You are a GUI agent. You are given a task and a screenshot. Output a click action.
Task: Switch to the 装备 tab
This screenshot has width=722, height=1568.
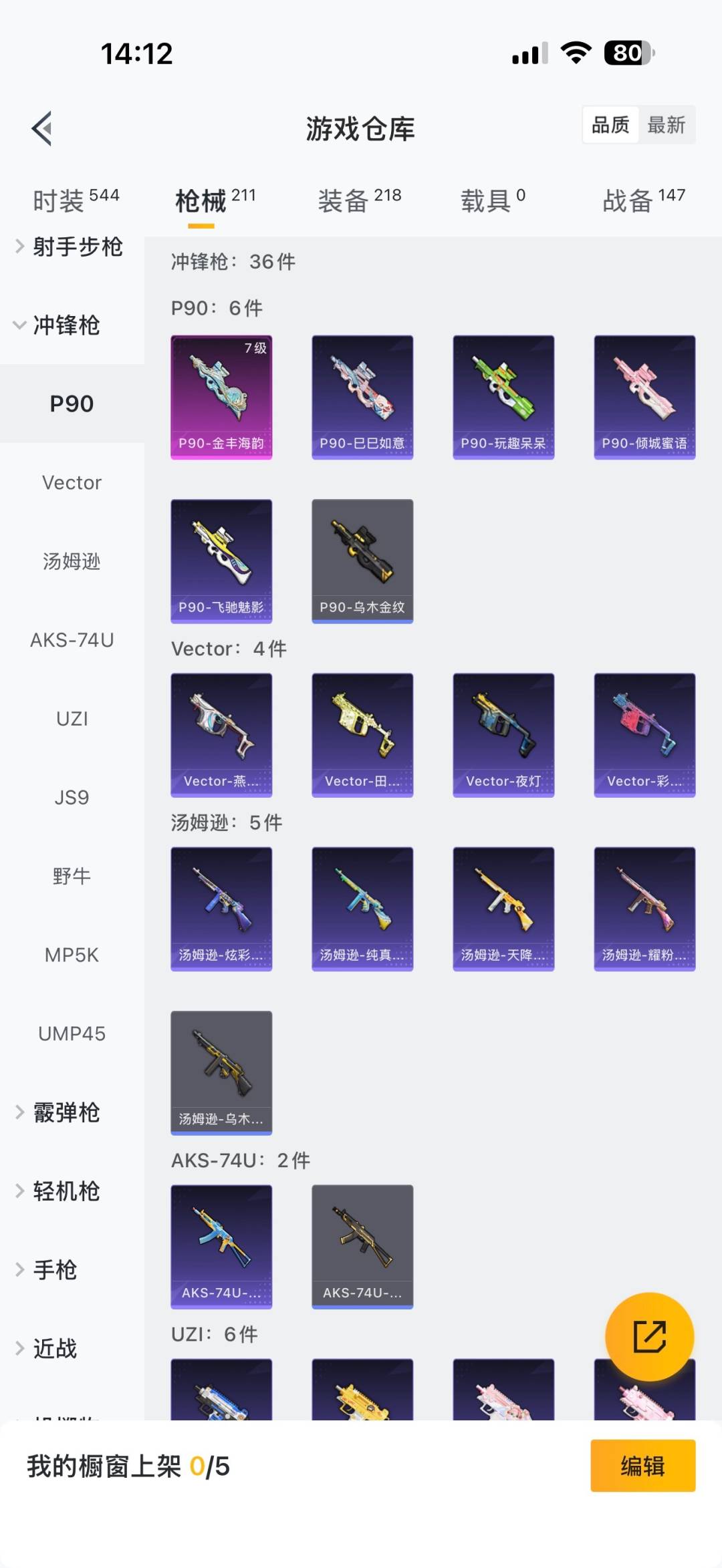[359, 200]
